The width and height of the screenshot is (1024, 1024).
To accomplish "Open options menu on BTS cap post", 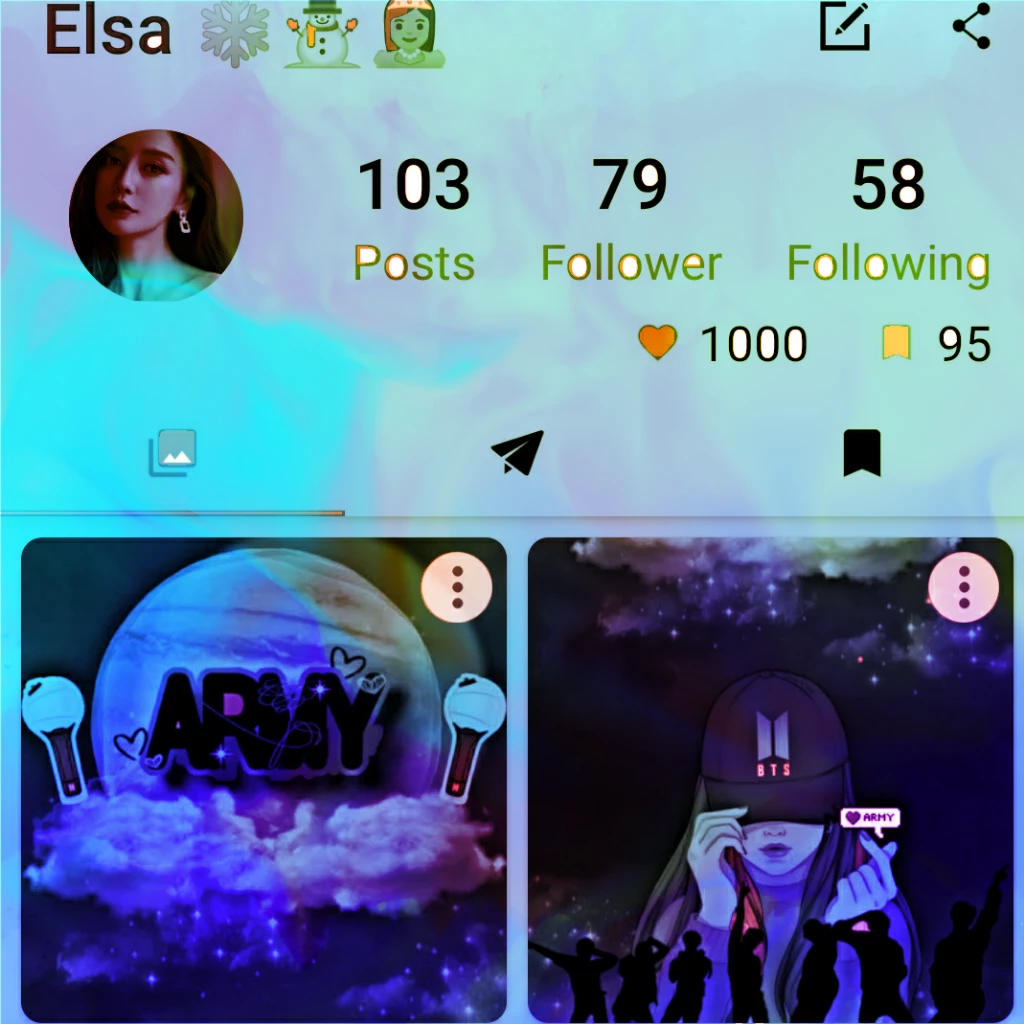I will coord(963,587).
